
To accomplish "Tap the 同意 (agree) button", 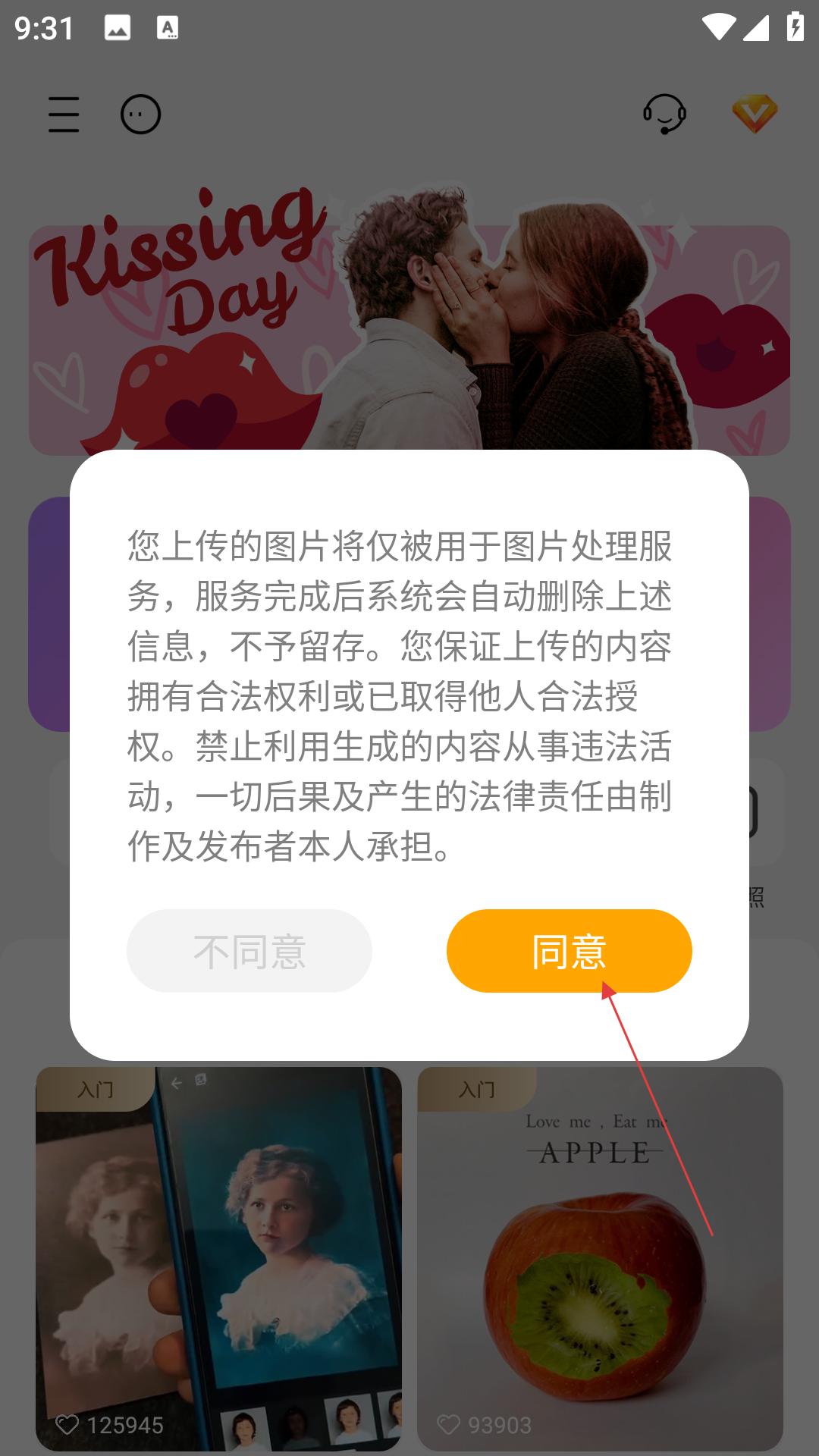I will tap(569, 951).
